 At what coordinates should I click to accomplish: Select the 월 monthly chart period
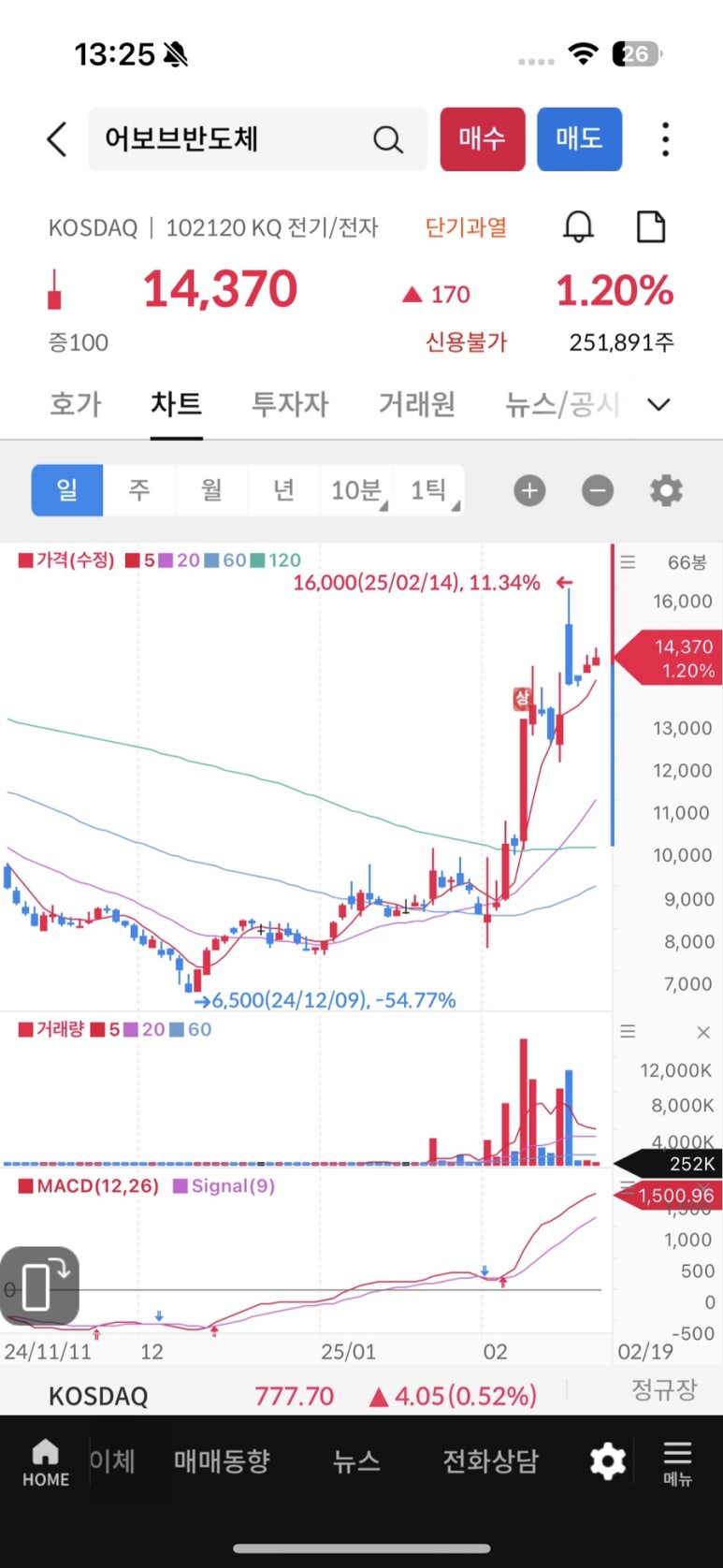(x=211, y=490)
